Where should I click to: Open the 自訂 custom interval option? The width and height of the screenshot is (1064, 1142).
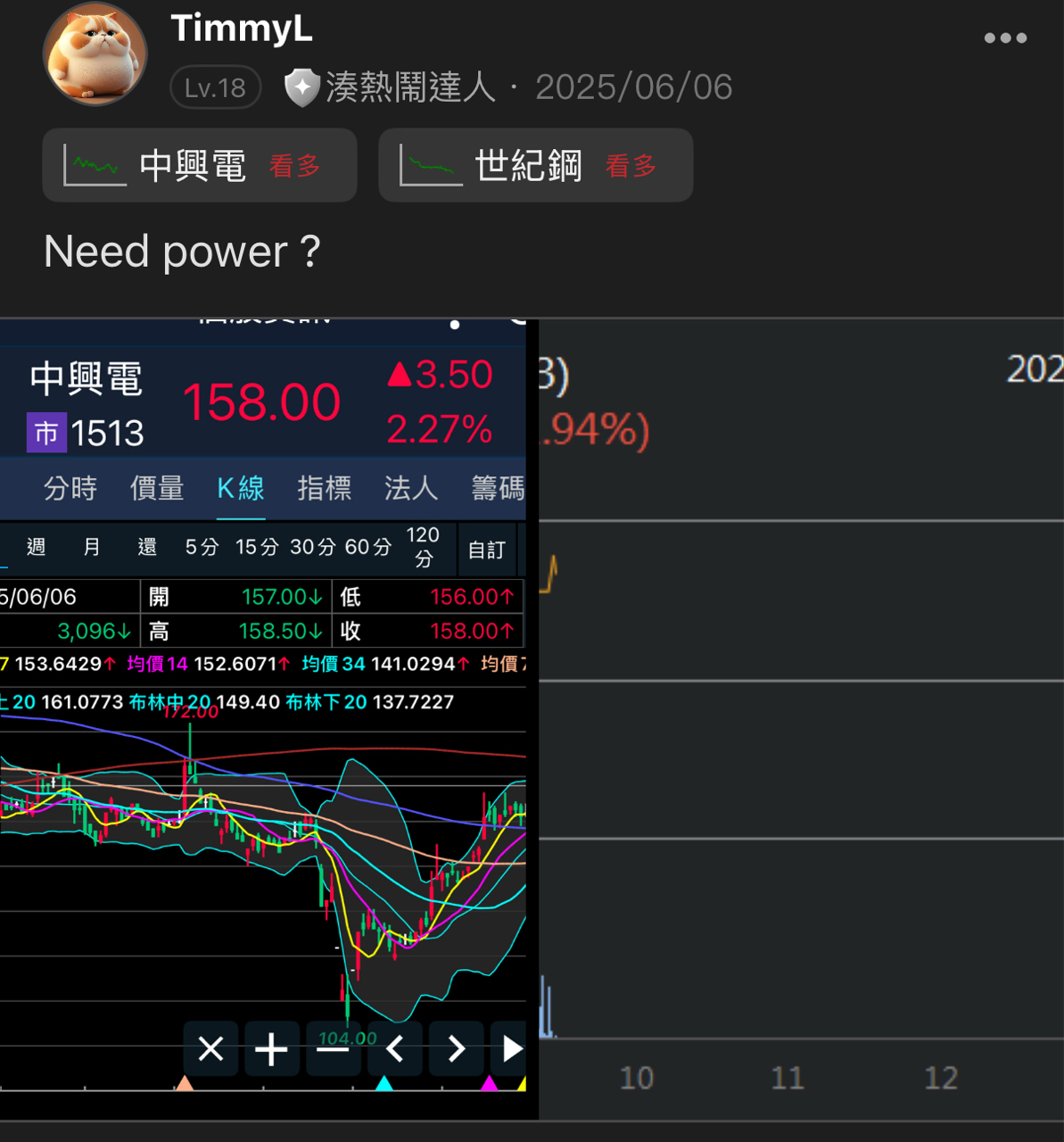[486, 549]
